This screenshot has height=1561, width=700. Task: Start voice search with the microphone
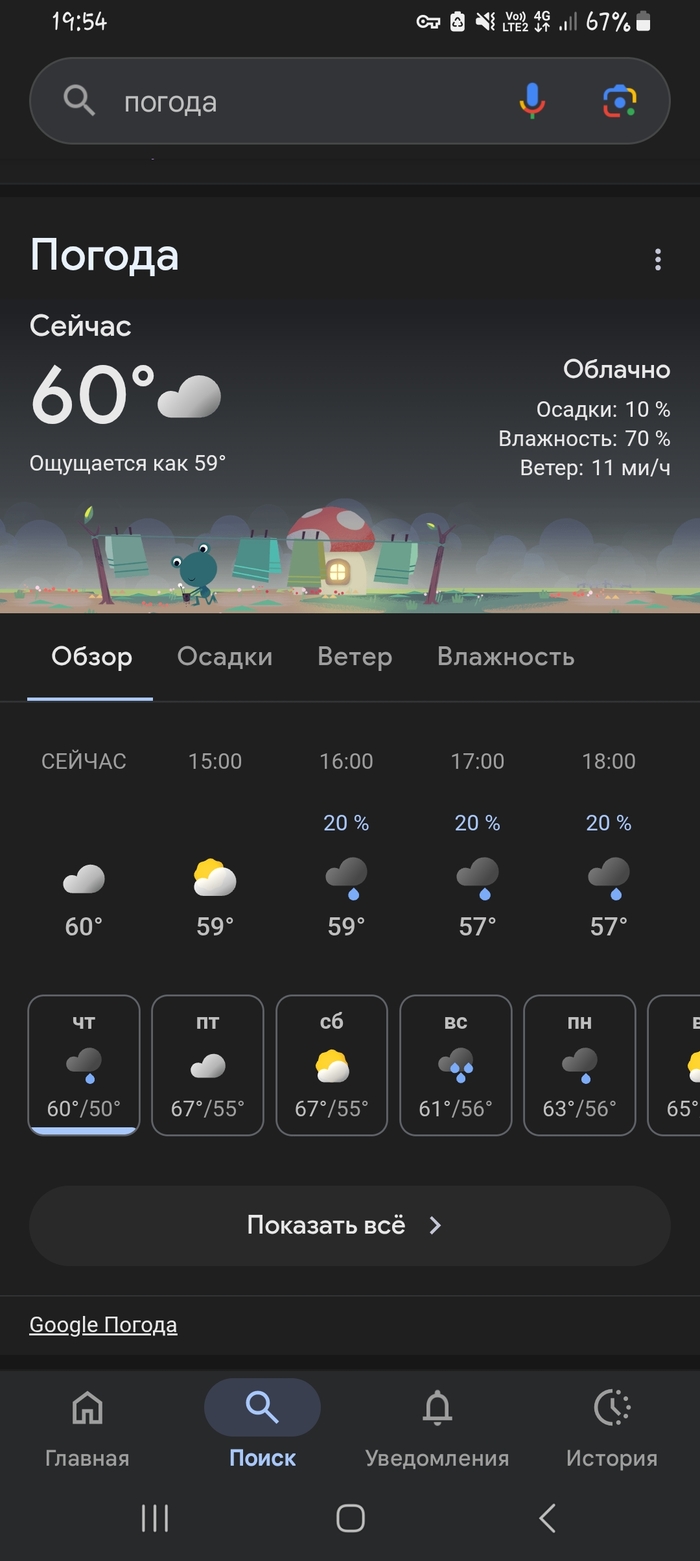tap(532, 101)
